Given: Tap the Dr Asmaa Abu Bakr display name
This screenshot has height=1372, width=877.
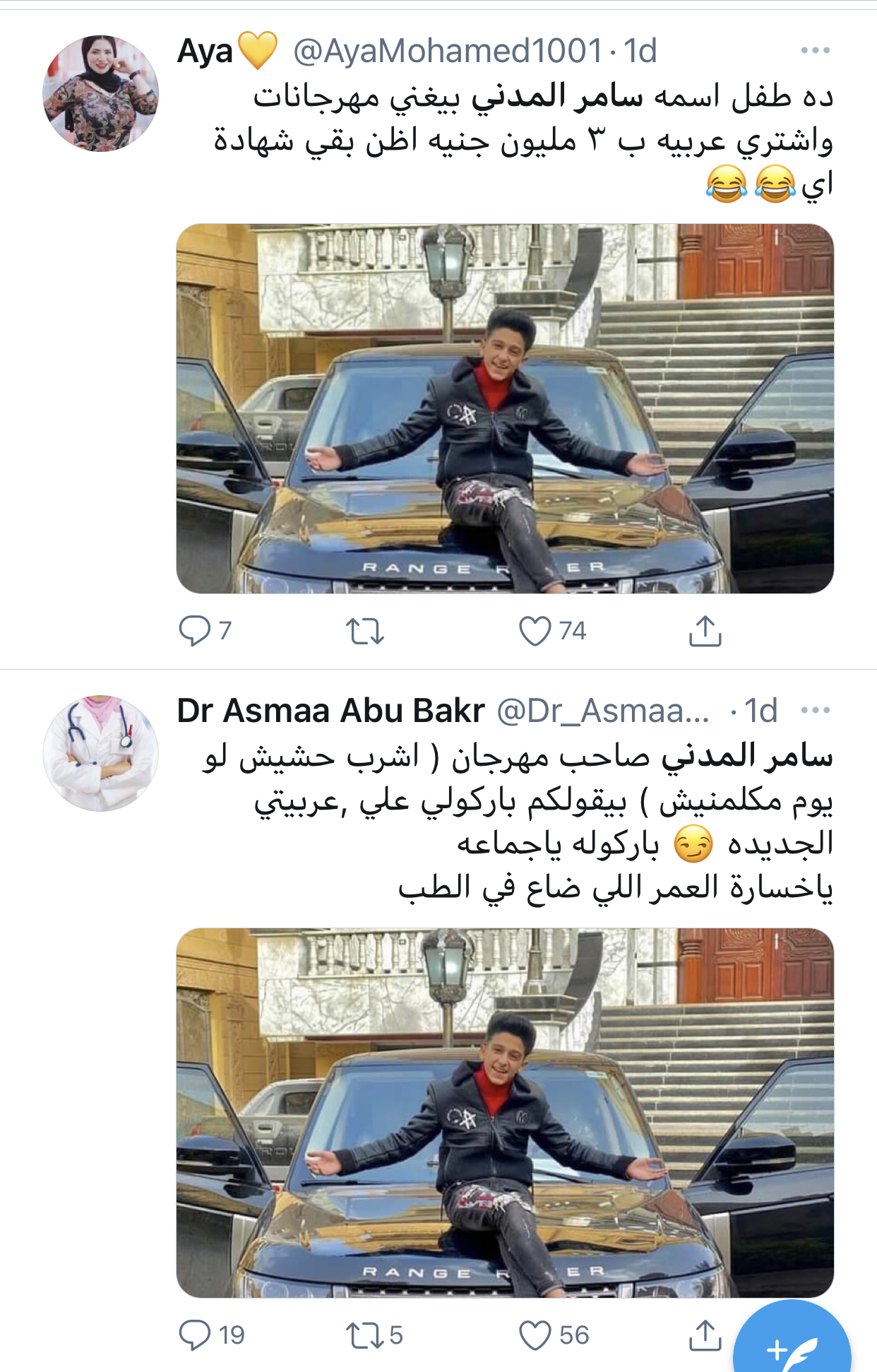Looking at the screenshot, I should [330, 711].
